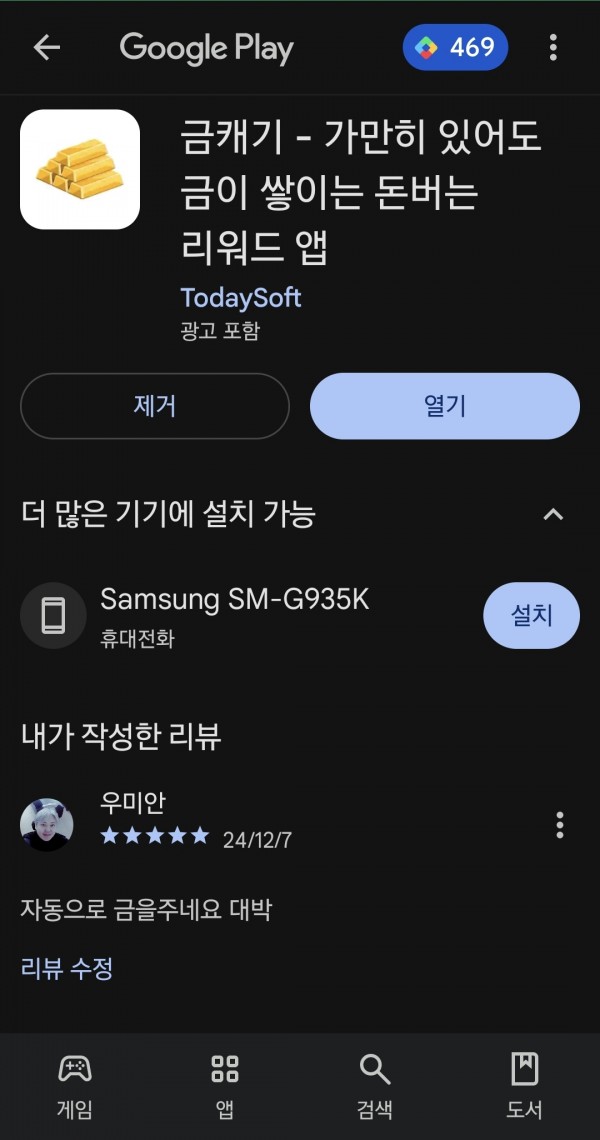Tap the 제거 button to uninstall
Screen dimensions: 600x1140
(155, 406)
